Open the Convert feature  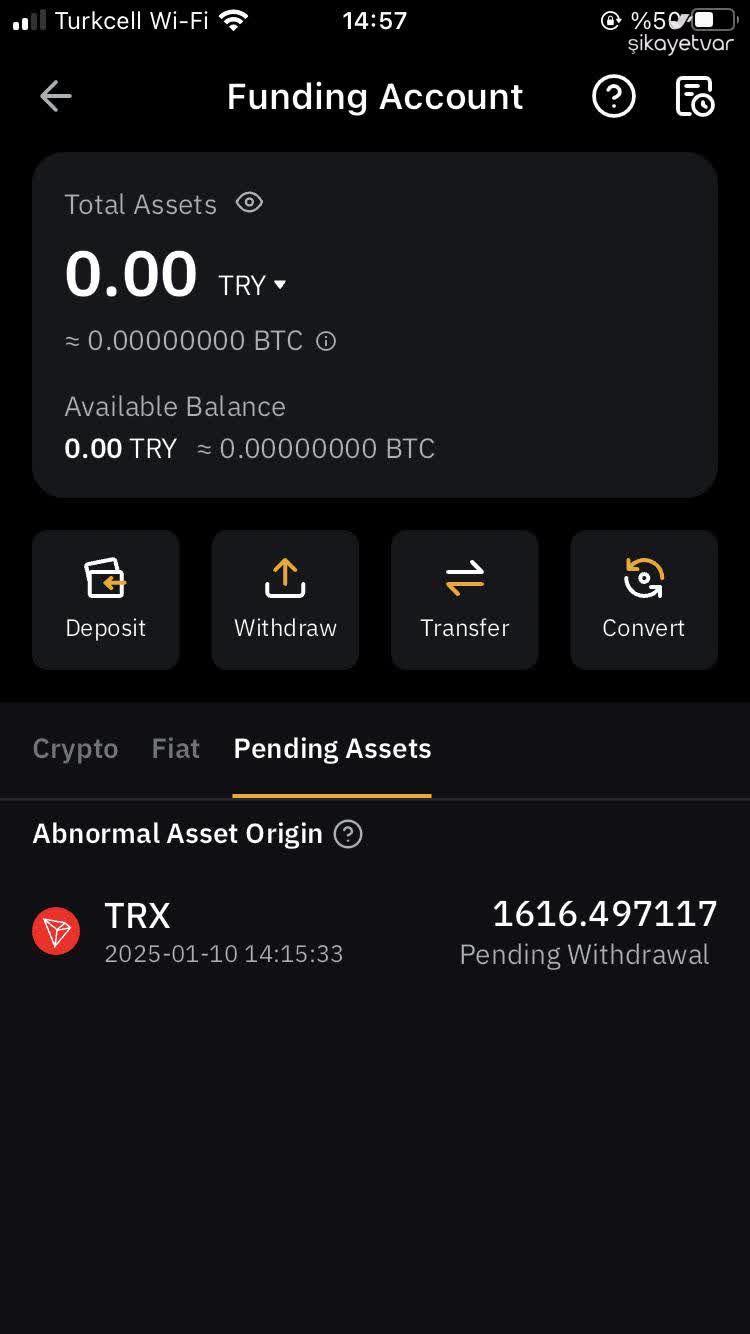coord(643,578)
